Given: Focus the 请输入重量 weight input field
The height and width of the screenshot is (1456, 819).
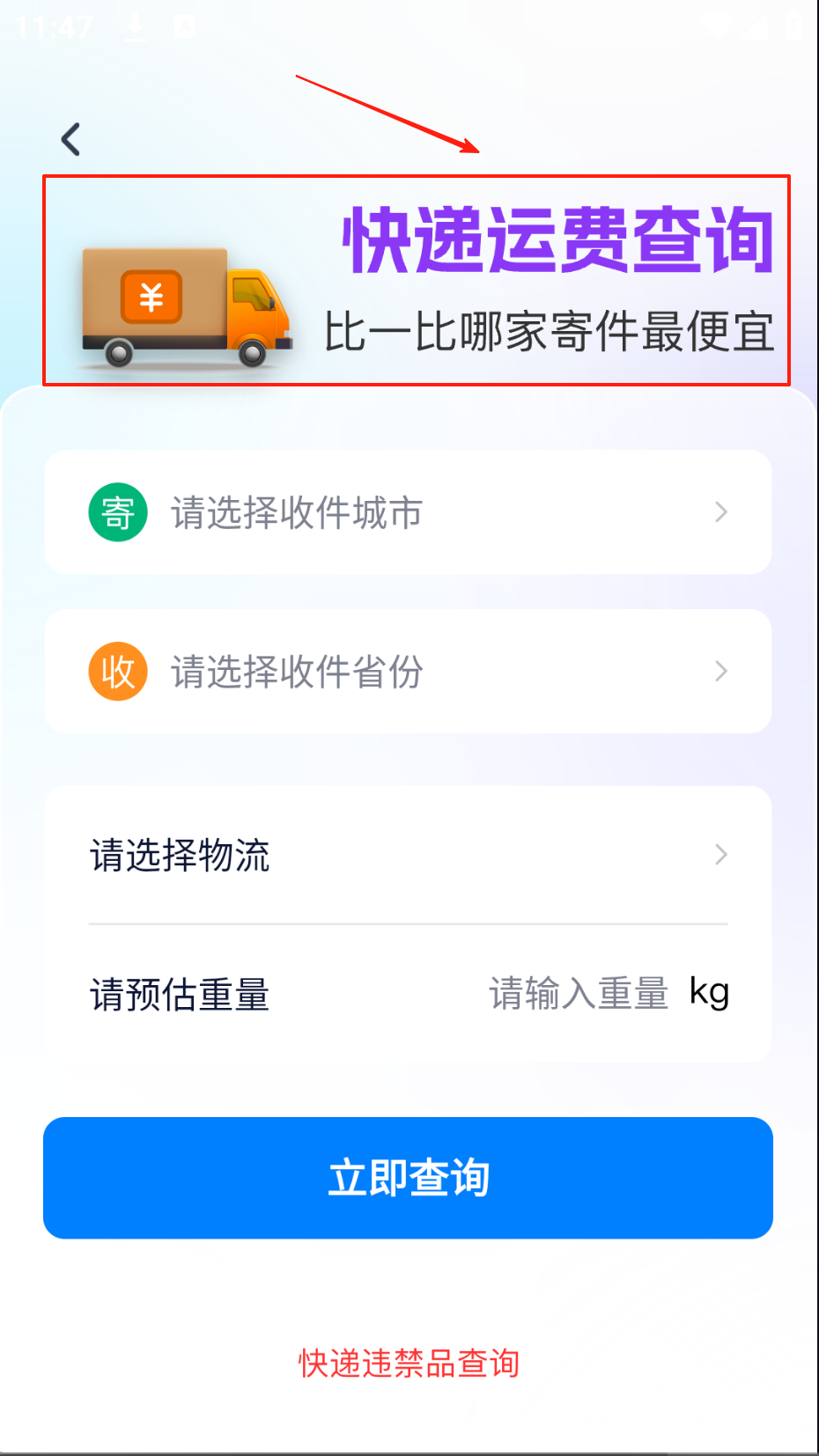Looking at the screenshot, I should point(578,994).
